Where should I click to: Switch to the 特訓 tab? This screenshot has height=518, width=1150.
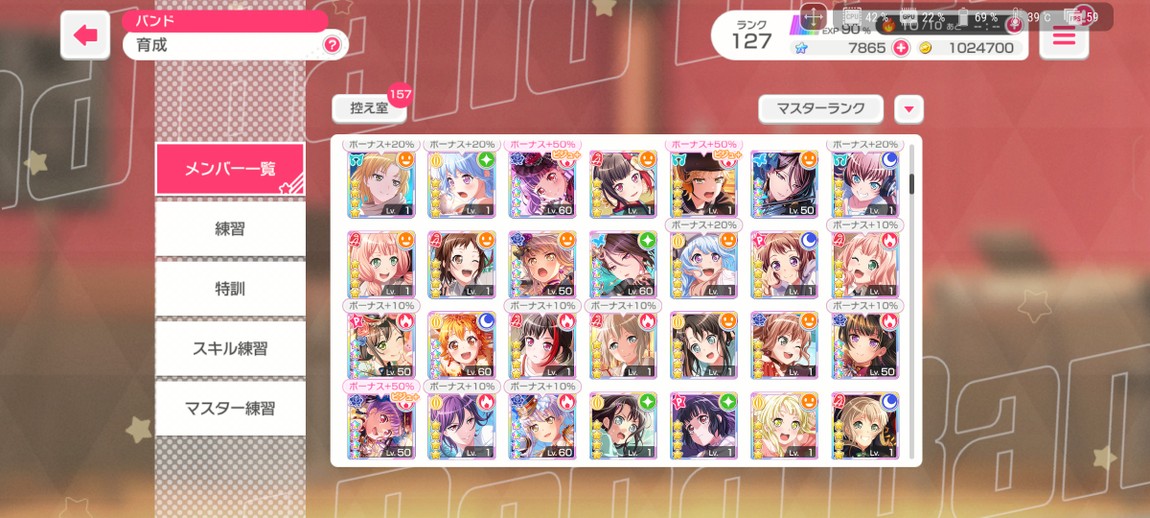click(230, 289)
